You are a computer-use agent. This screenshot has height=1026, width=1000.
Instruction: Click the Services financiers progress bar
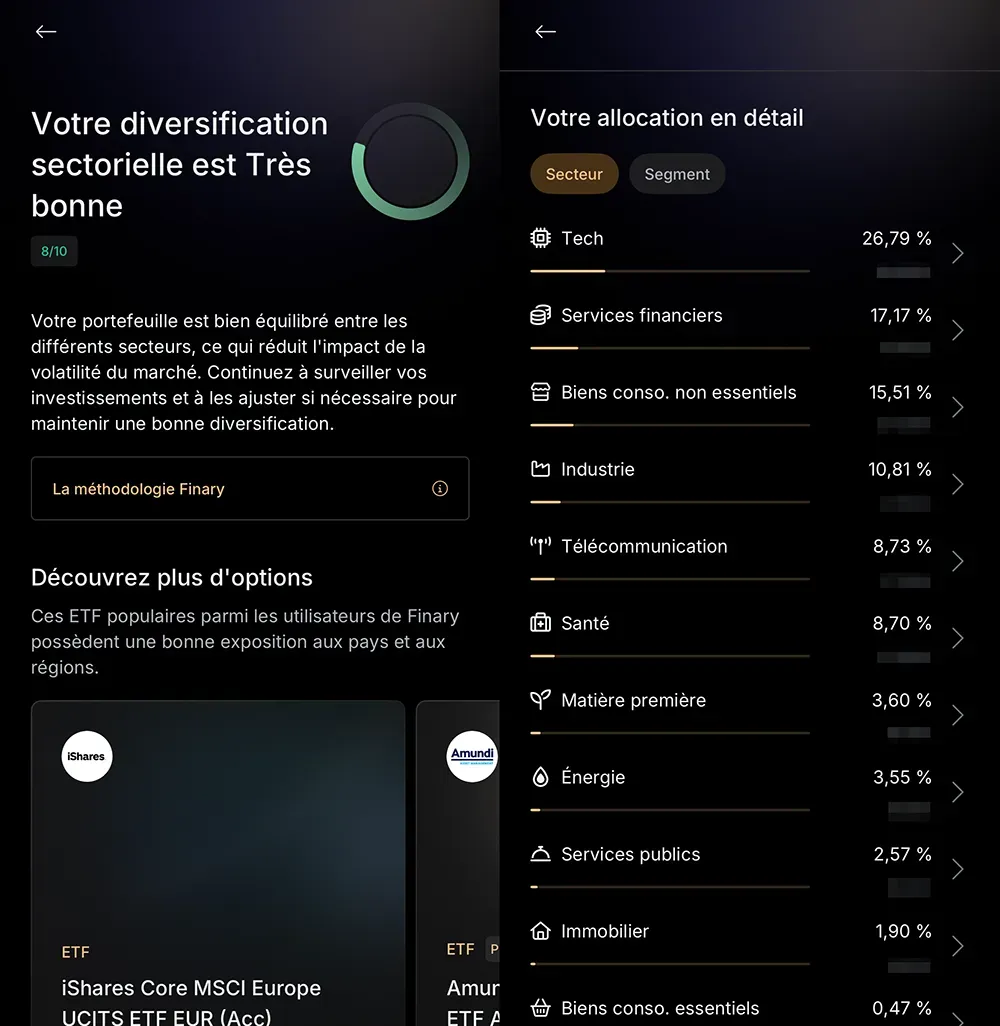click(670, 348)
